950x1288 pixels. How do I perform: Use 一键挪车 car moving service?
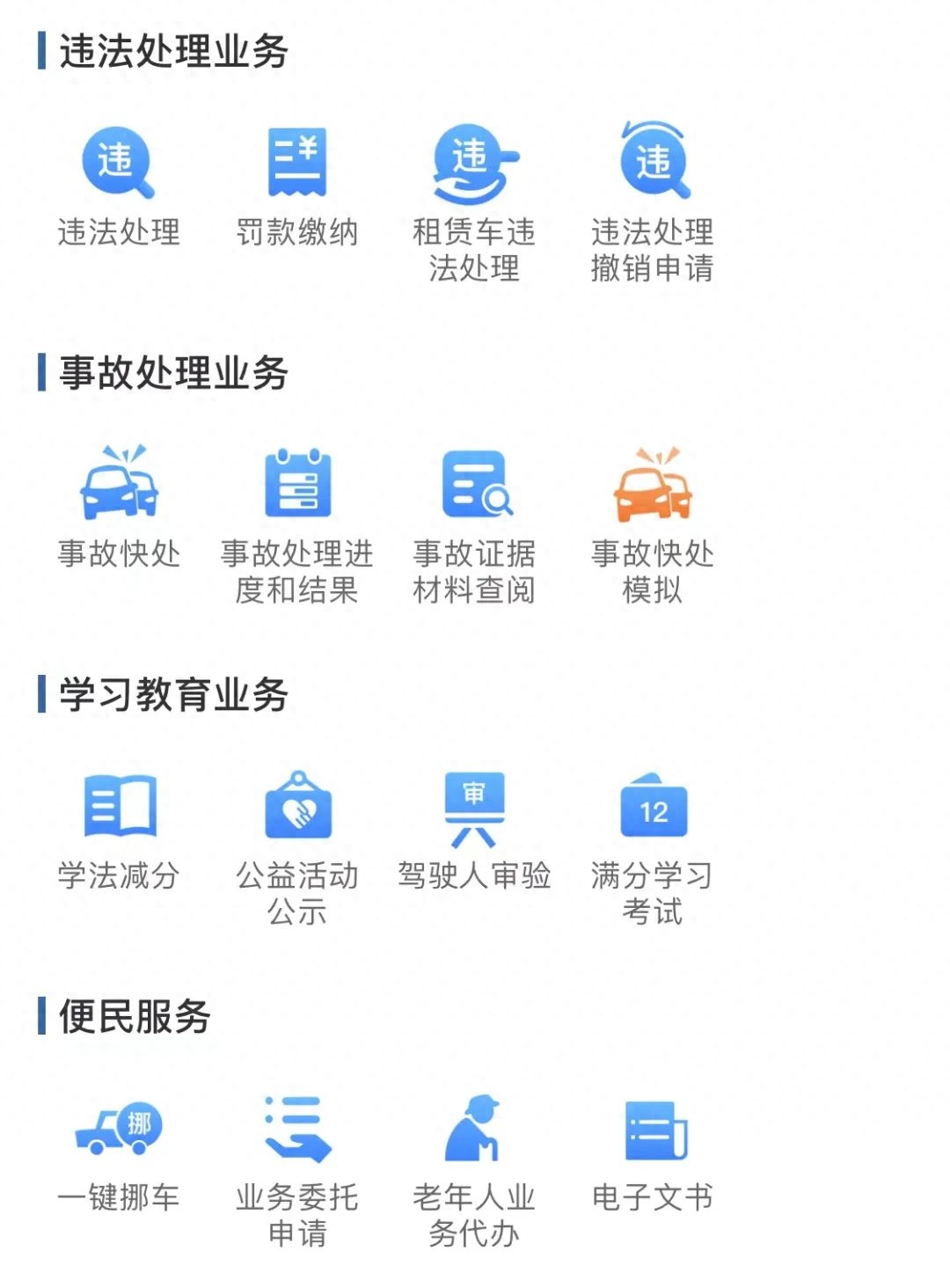tap(119, 1129)
